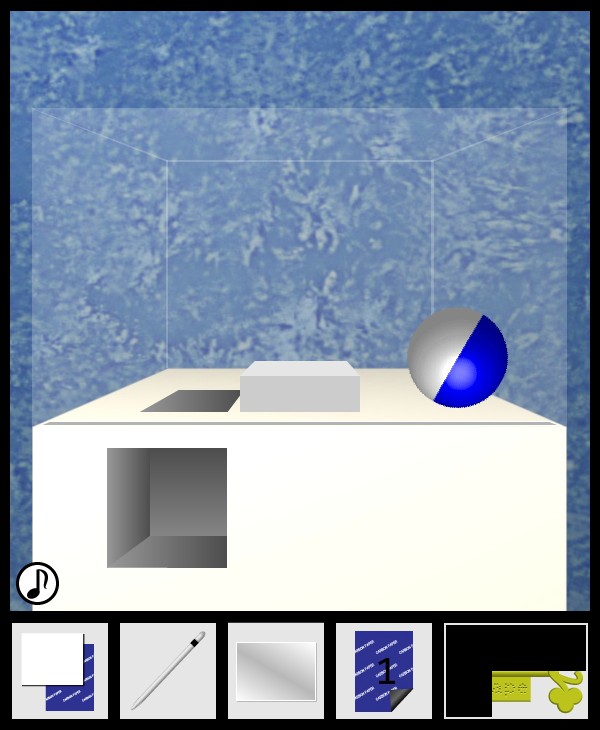Tap the gray block on top
The image size is (600, 730).
[300, 388]
